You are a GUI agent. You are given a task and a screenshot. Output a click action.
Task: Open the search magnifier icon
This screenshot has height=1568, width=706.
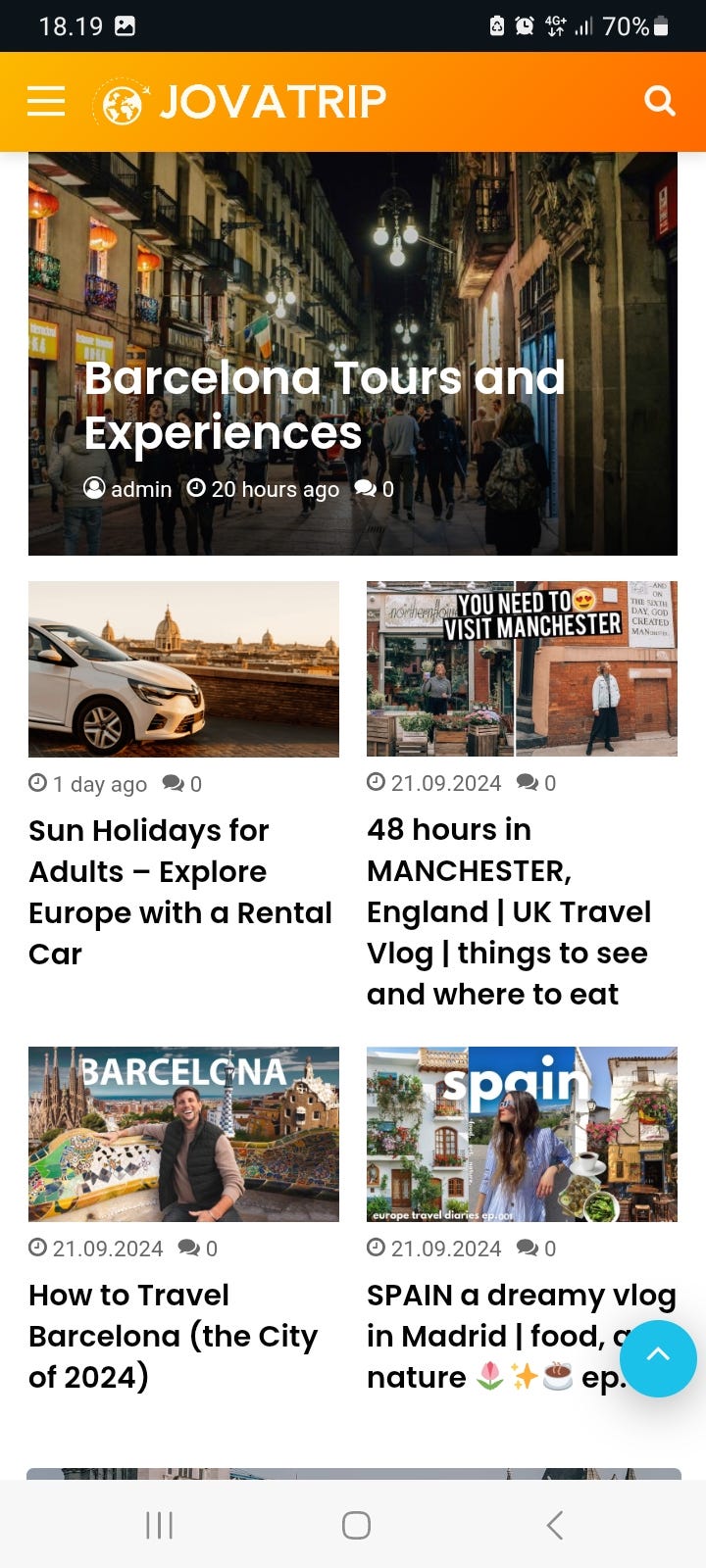tap(659, 101)
